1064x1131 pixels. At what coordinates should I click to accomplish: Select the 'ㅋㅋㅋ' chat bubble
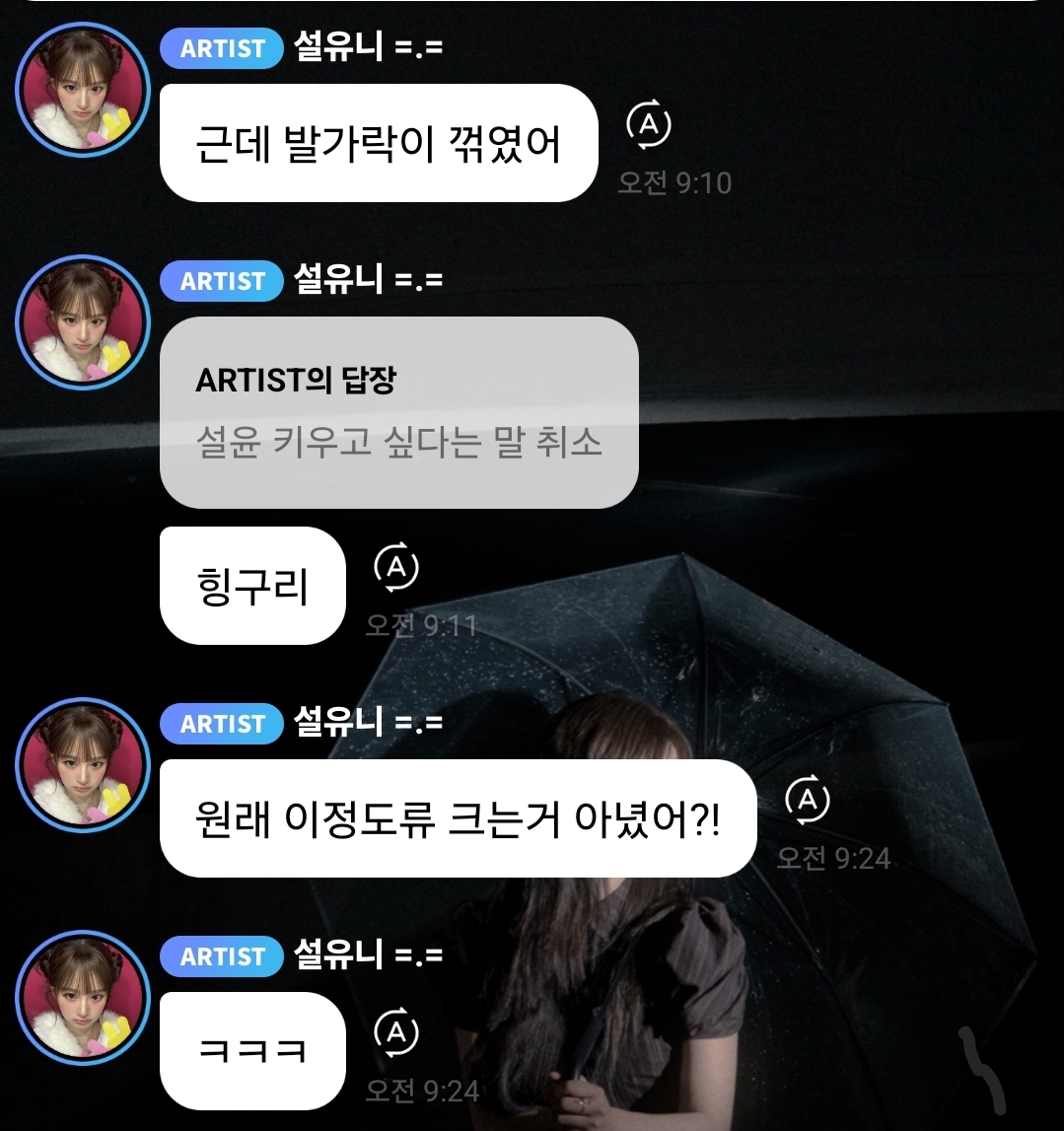(x=252, y=1048)
